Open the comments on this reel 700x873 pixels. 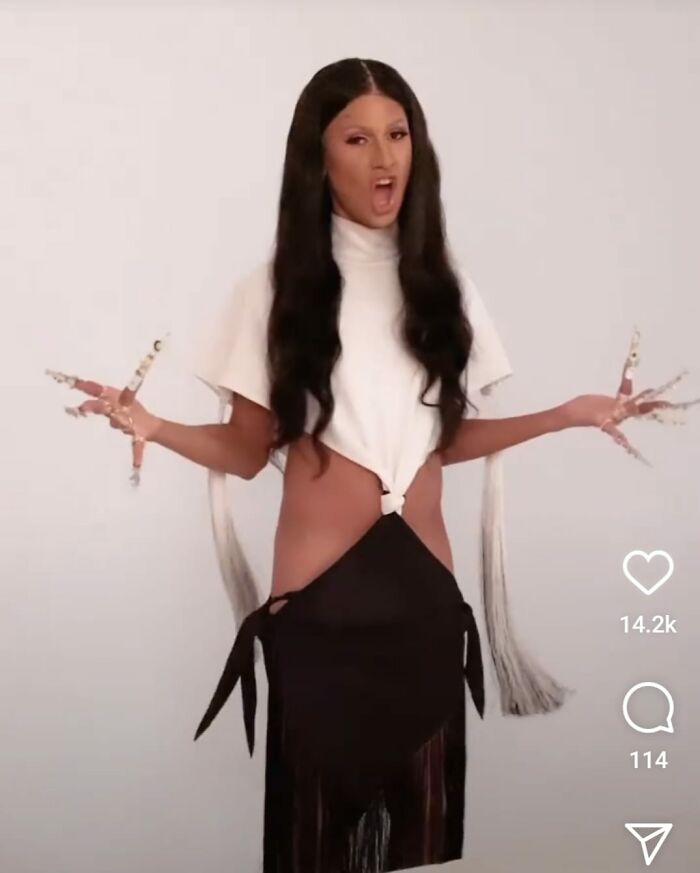tap(648, 708)
